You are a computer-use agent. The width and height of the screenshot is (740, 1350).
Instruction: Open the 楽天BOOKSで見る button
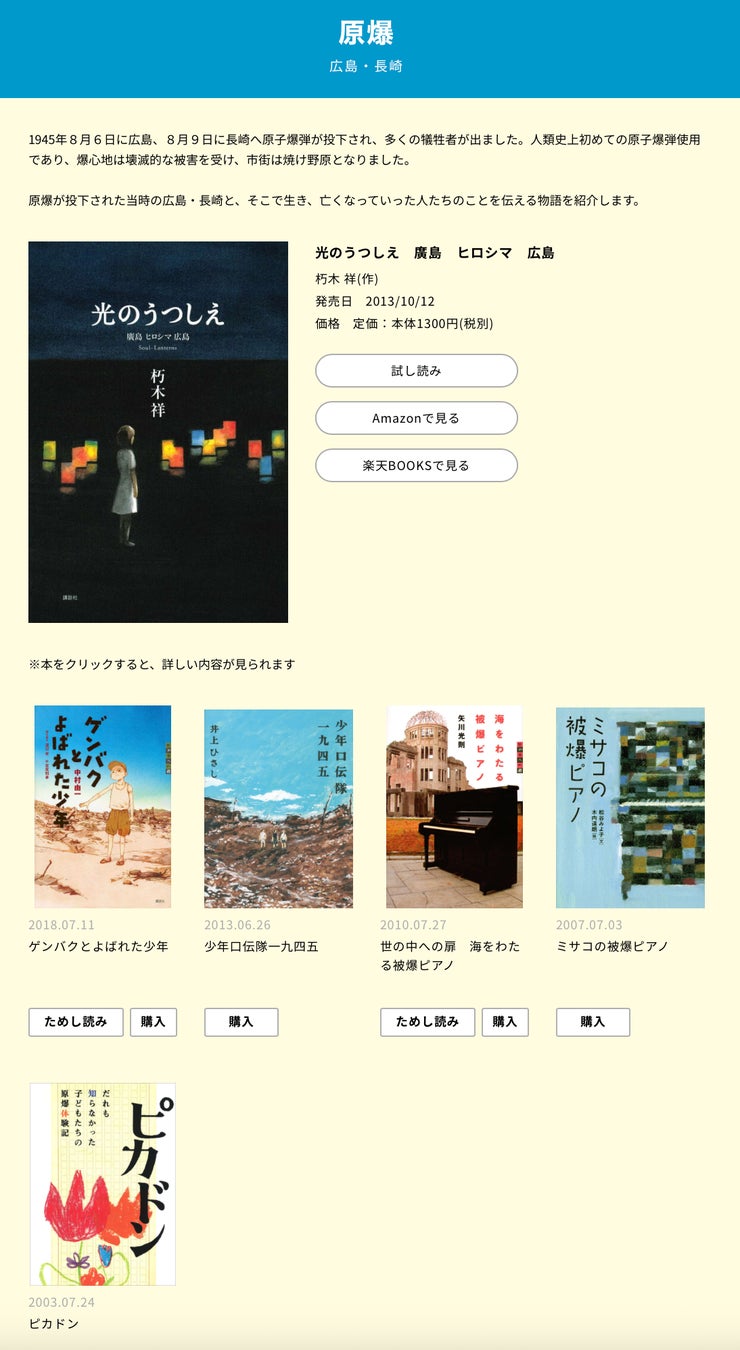click(416, 465)
